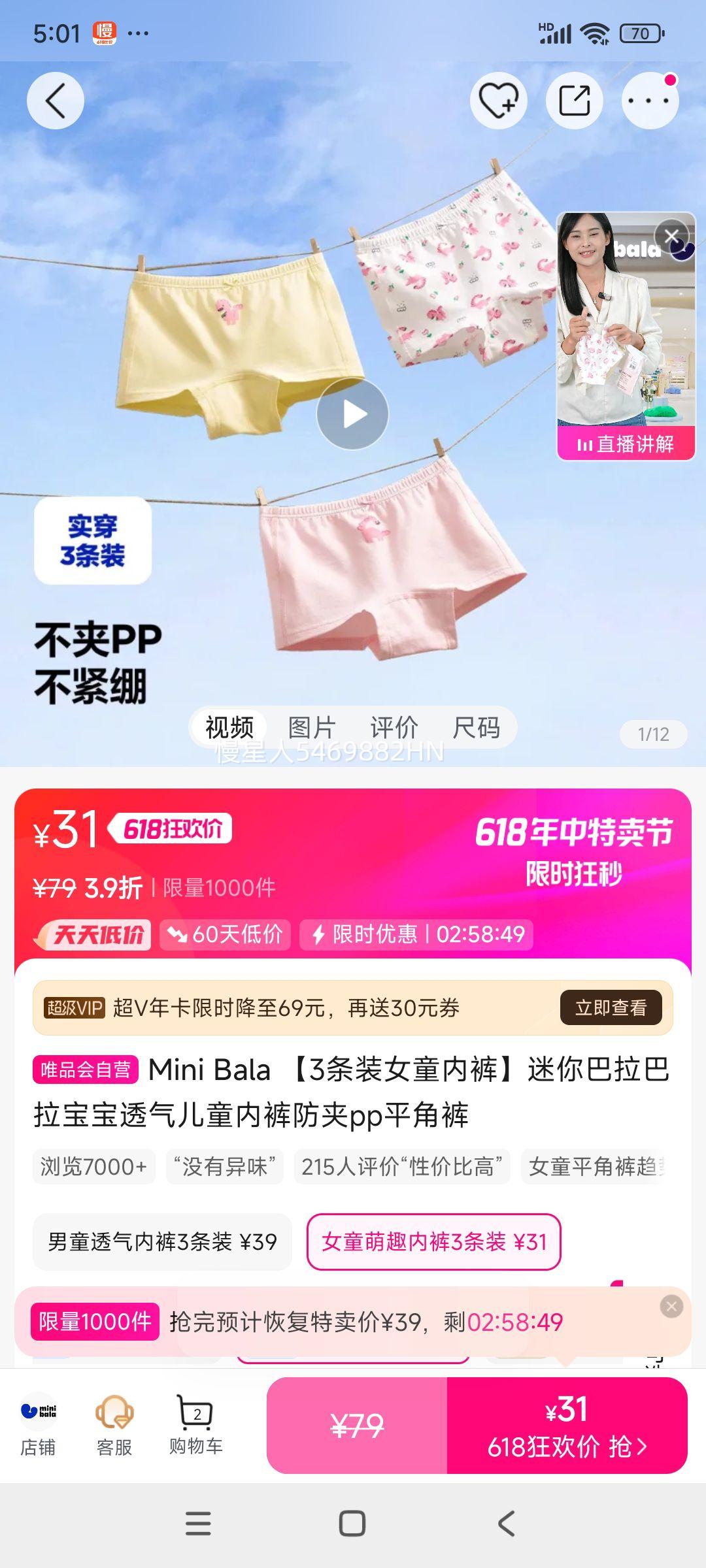
Task: Open the three-dot overflow menu
Action: click(649, 101)
